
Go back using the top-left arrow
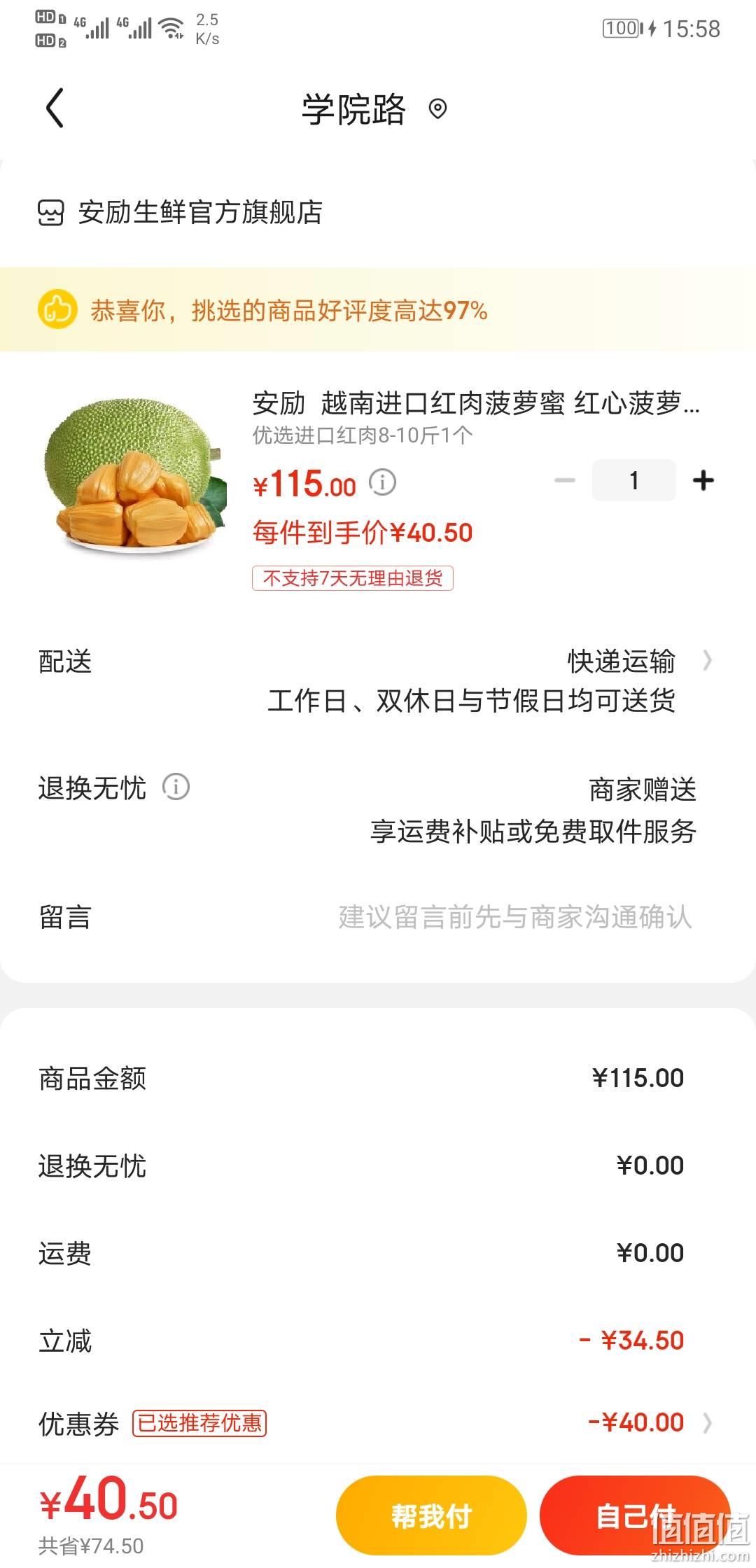point(55,108)
